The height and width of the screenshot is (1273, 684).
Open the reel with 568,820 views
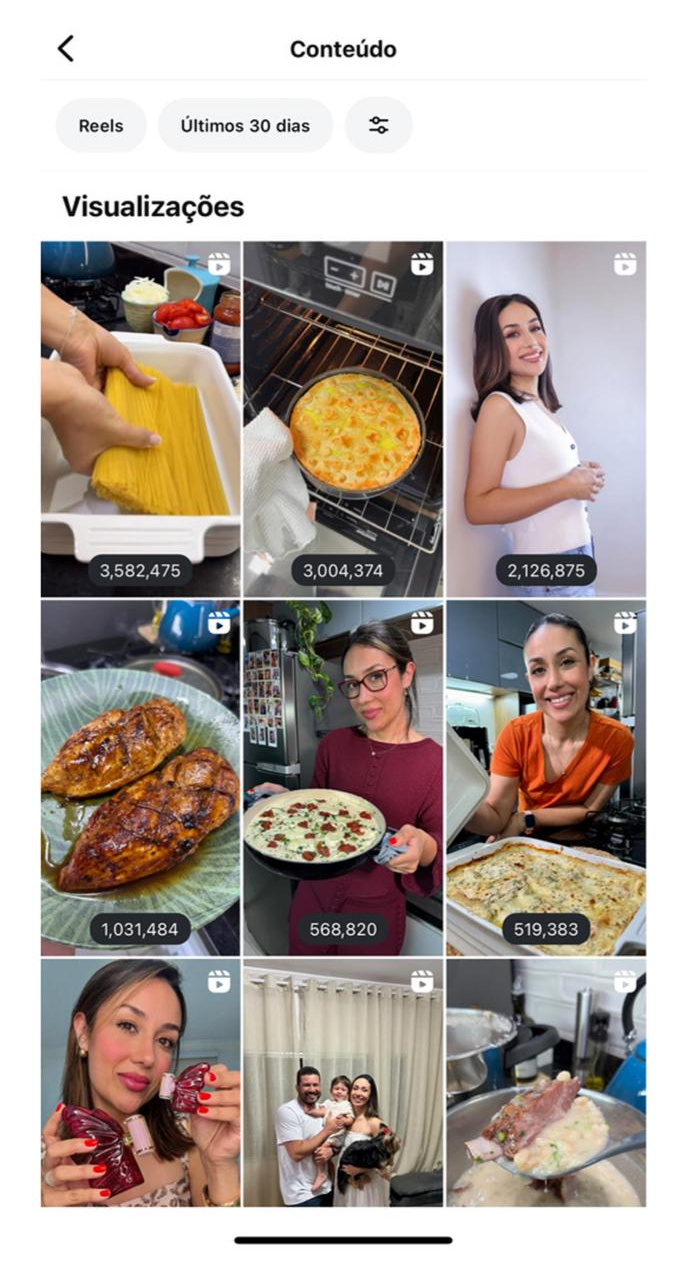point(343,777)
